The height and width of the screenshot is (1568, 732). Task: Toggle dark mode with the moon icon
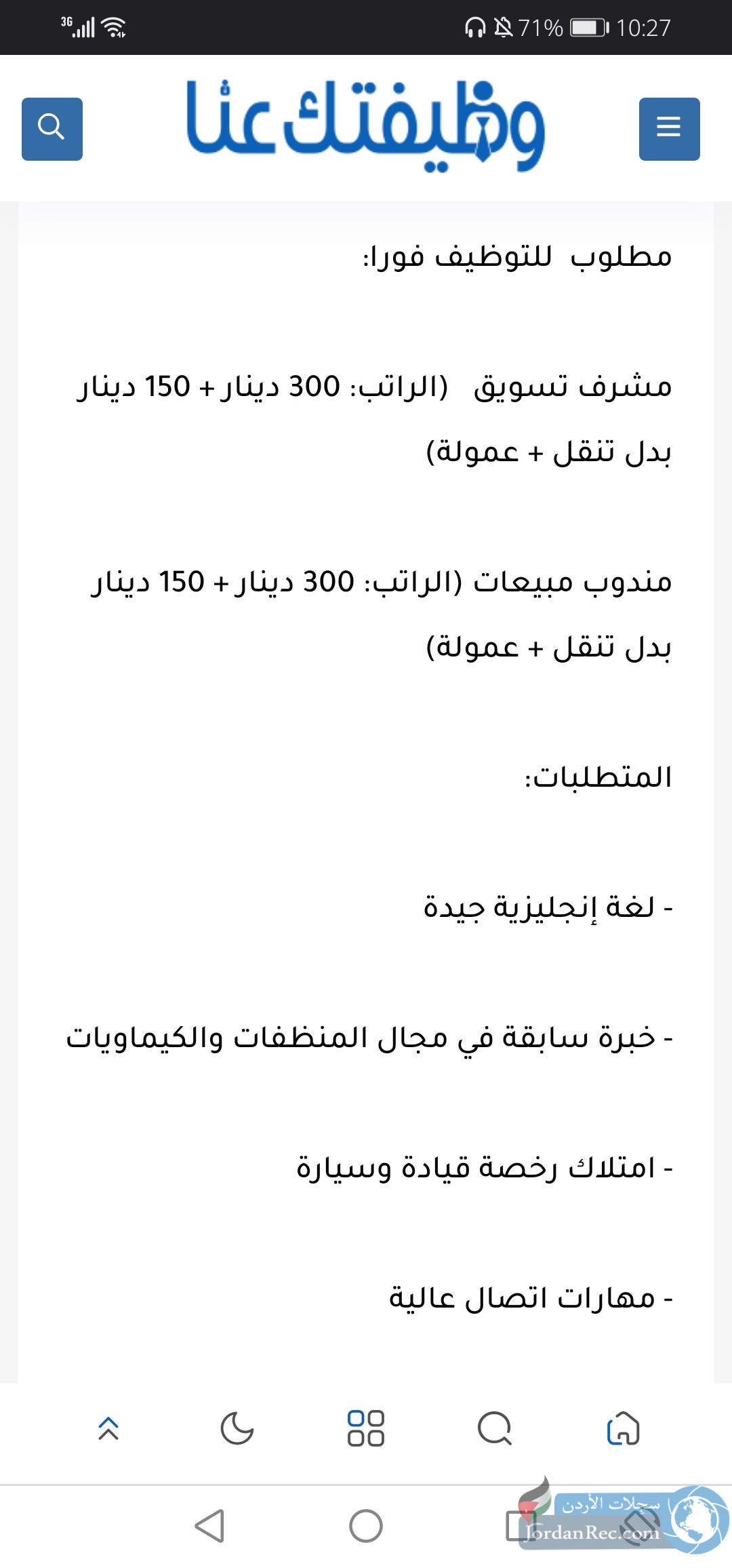(x=237, y=1428)
